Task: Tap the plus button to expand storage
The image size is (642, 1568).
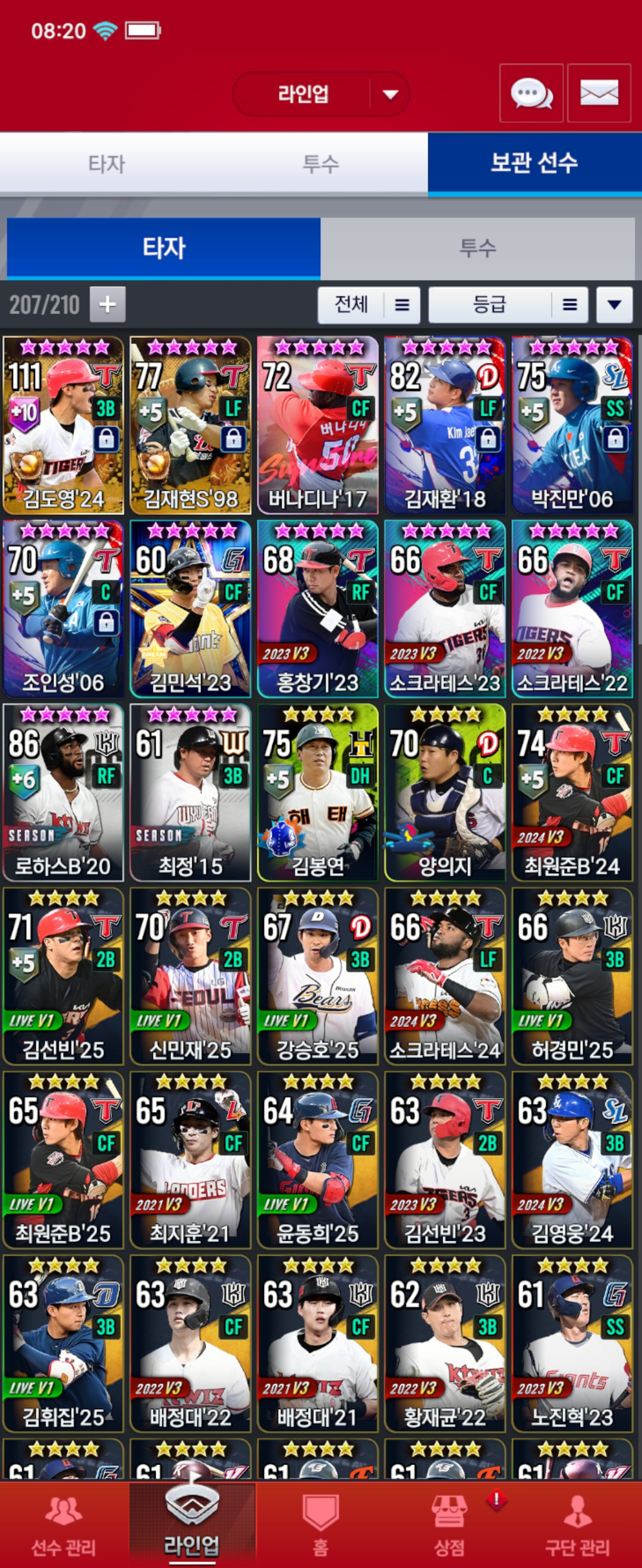Action: 108,305
